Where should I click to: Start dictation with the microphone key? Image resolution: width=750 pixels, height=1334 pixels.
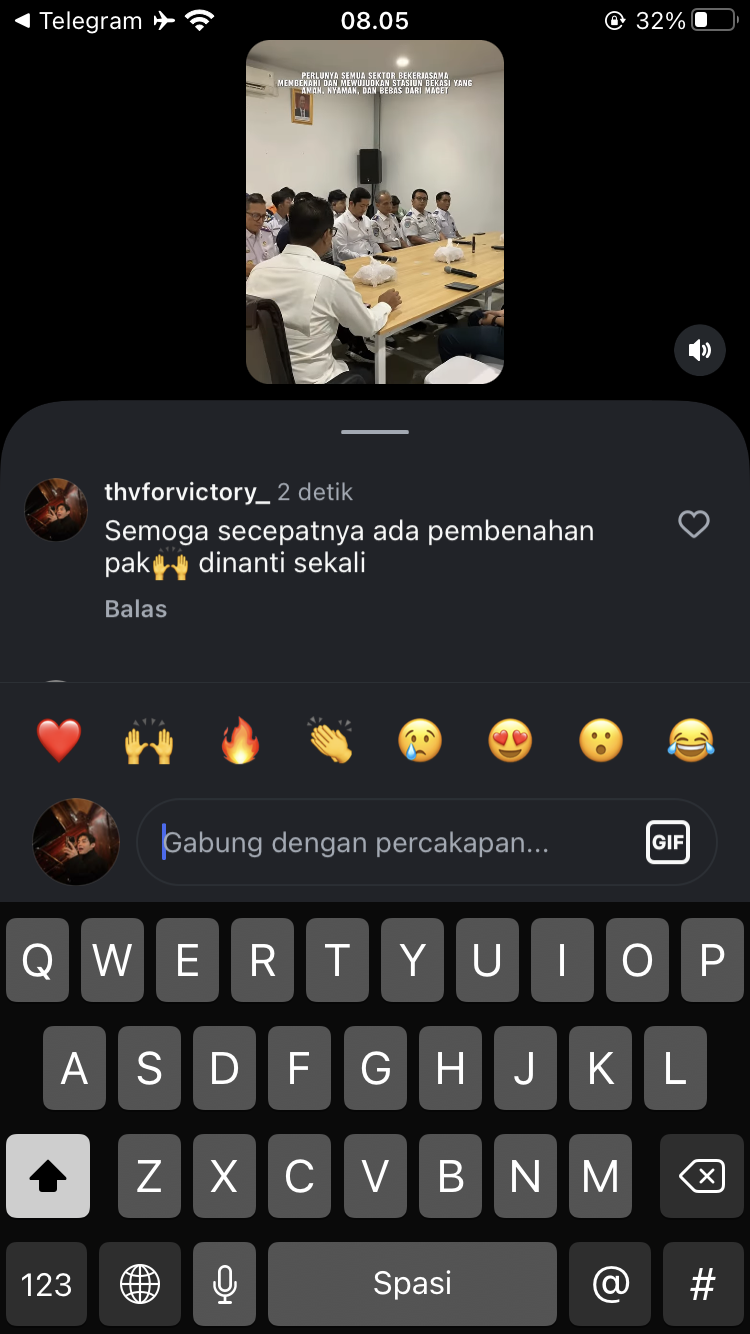224,1284
